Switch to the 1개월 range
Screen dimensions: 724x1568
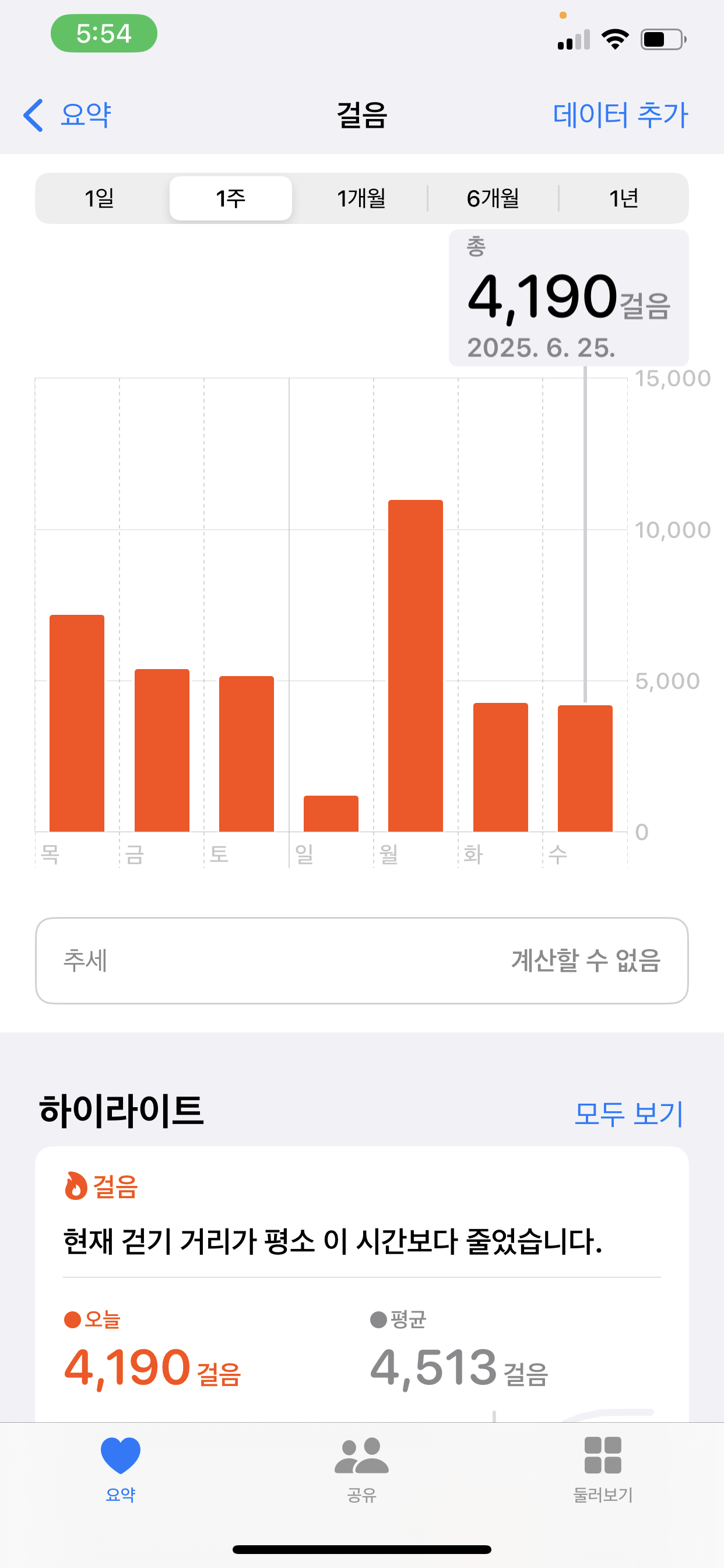click(361, 198)
